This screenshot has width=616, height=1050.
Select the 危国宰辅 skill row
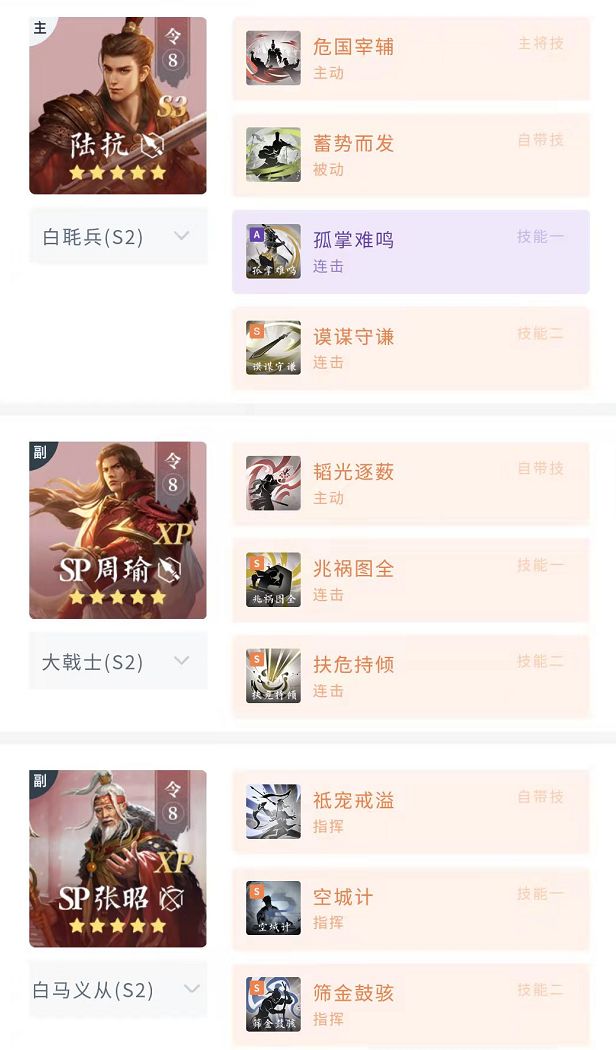pos(410,58)
